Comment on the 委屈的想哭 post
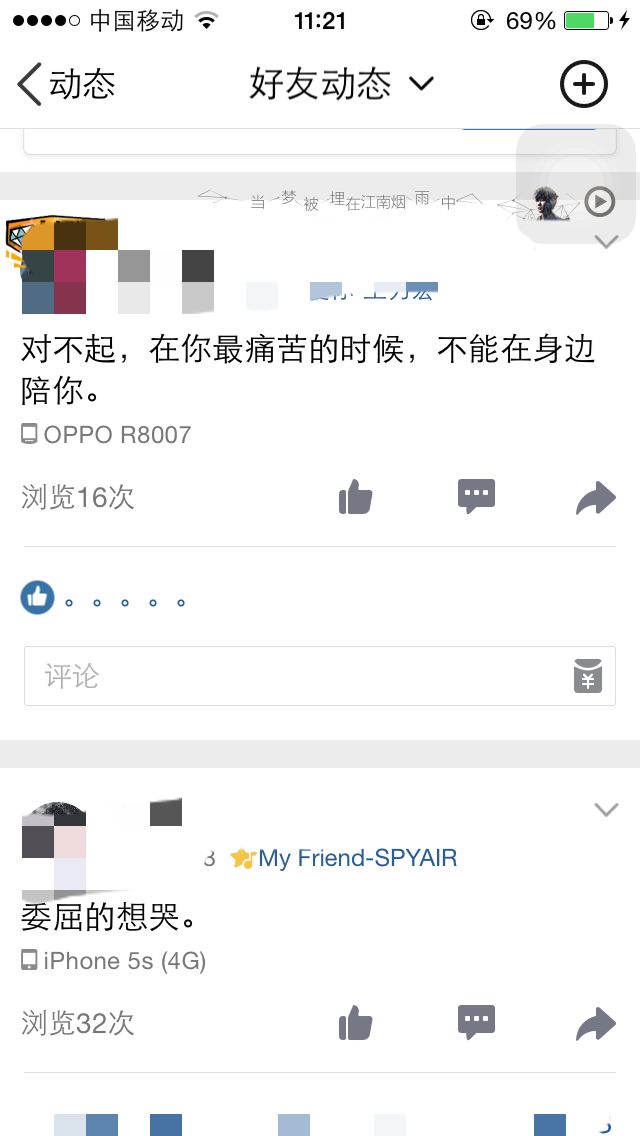 coord(476,1023)
